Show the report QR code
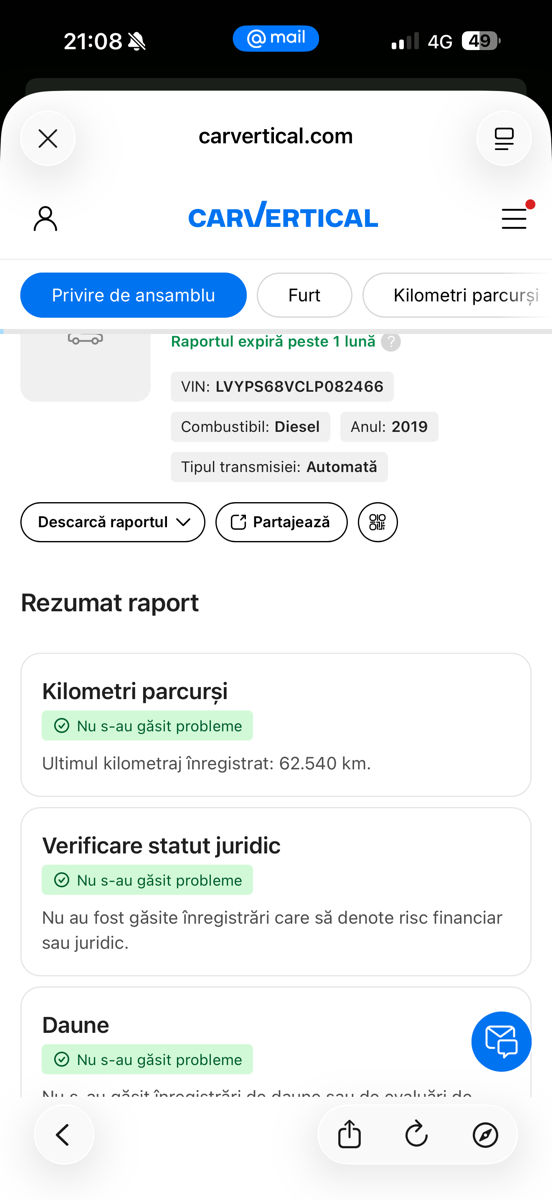This screenshot has width=552, height=1200. (377, 522)
